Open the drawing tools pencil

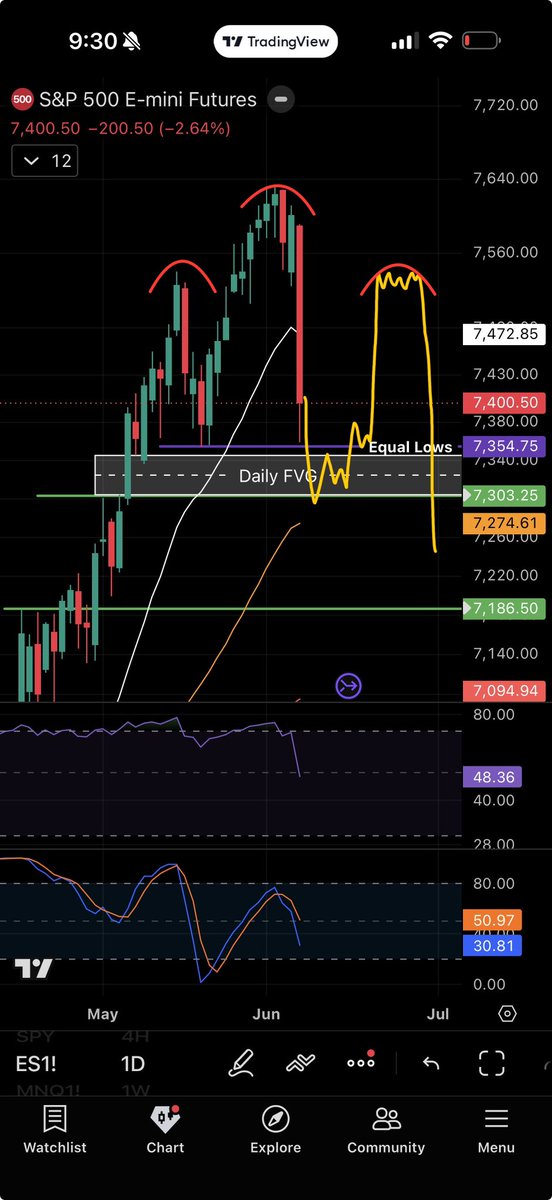pyautogui.click(x=241, y=1063)
